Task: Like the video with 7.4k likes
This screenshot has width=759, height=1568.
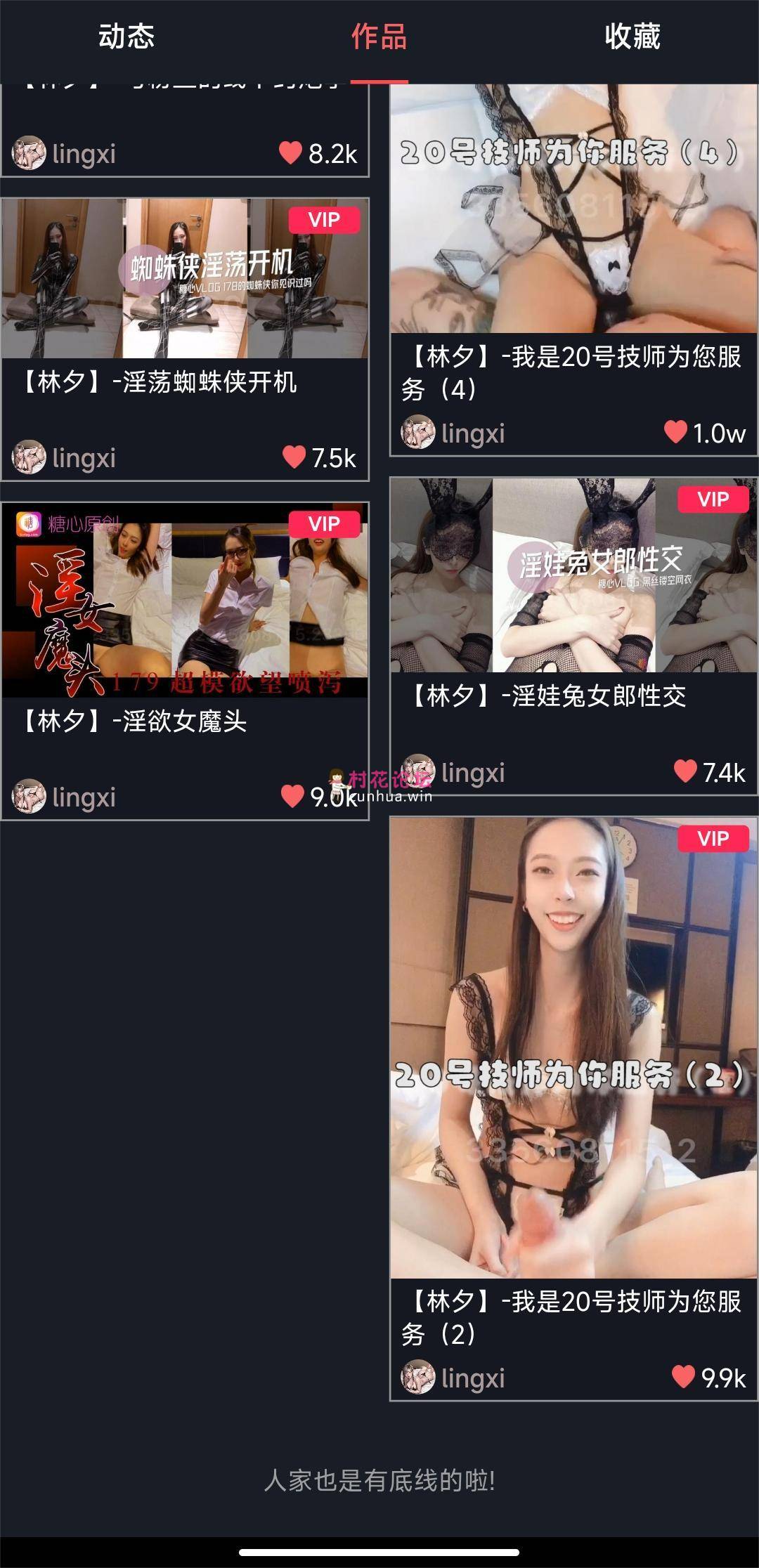Action: pos(685,771)
